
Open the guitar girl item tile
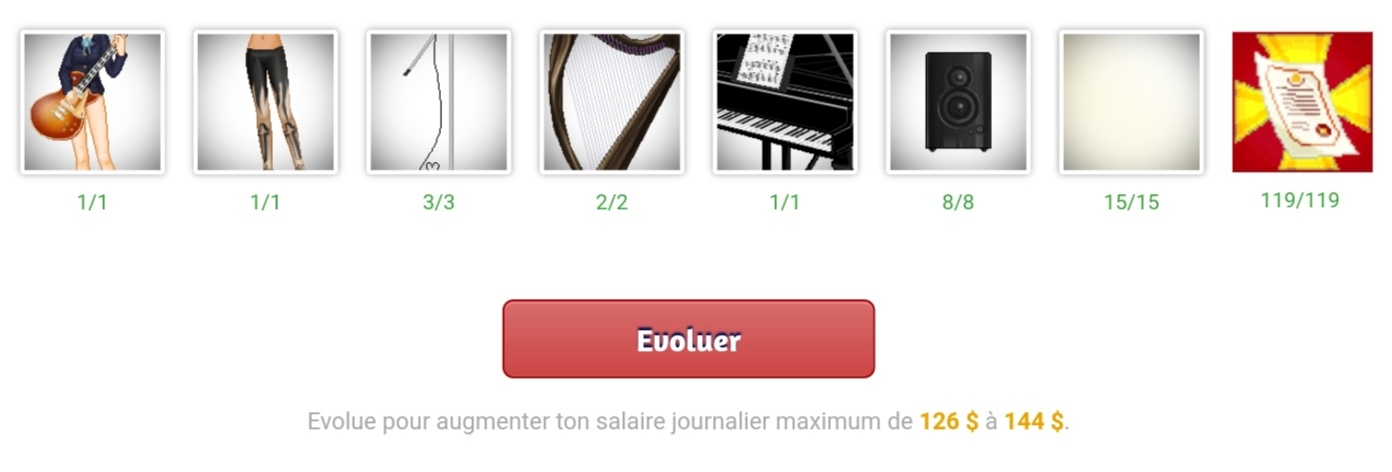point(92,102)
